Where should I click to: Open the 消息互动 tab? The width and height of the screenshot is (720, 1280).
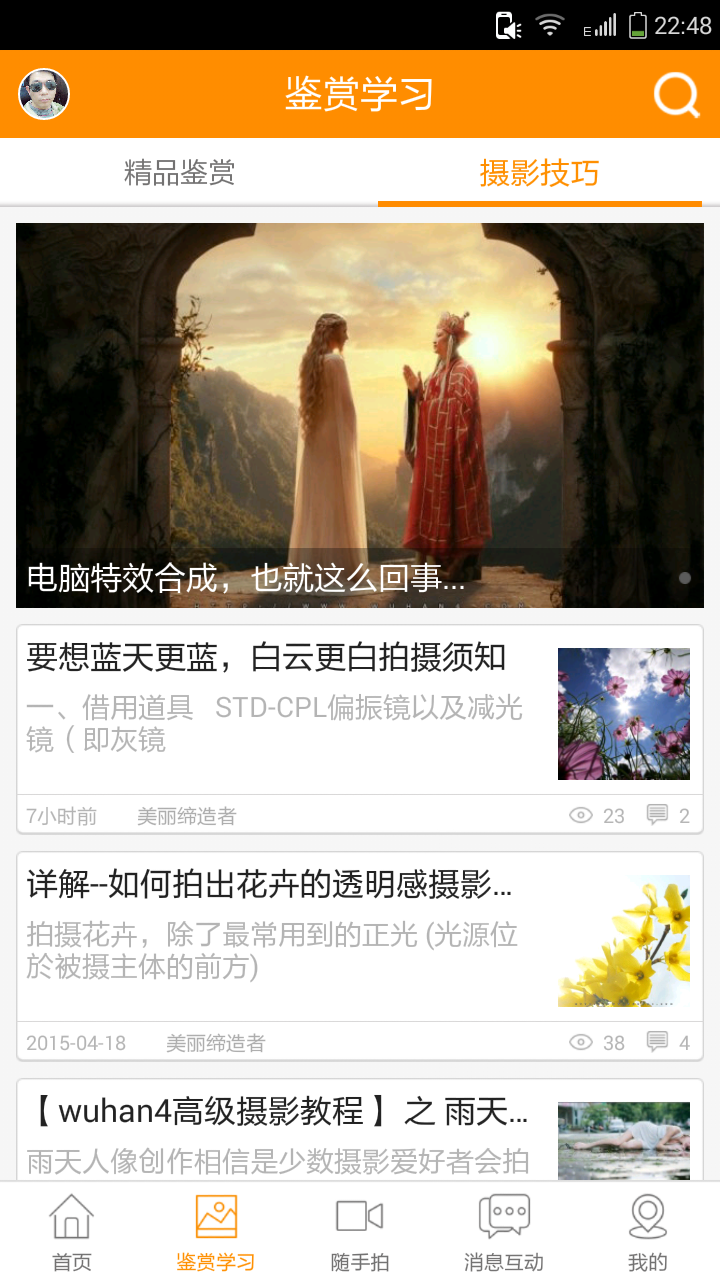pyautogui.click(x=504, y=1232)
